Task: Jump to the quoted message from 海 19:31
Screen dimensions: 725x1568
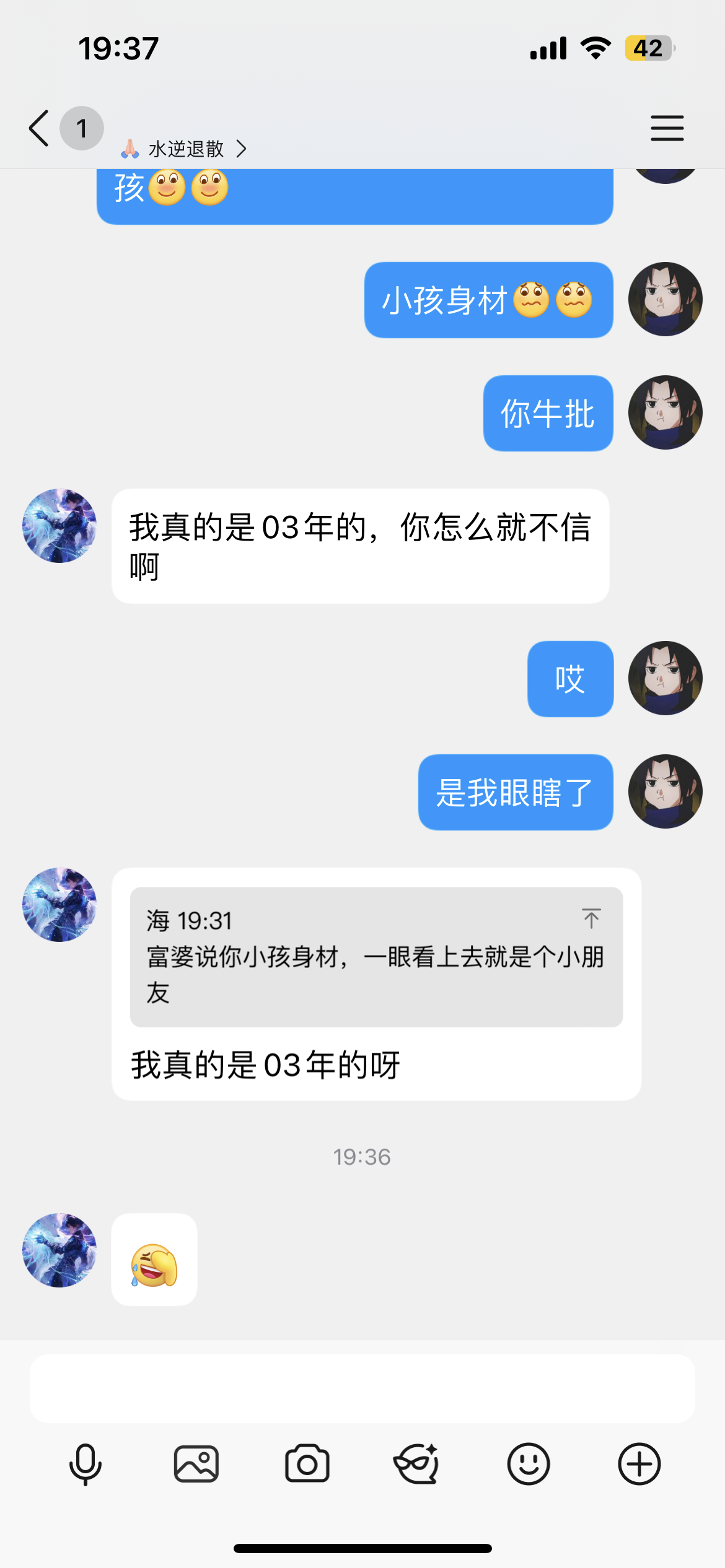Action: click(591, 918)
